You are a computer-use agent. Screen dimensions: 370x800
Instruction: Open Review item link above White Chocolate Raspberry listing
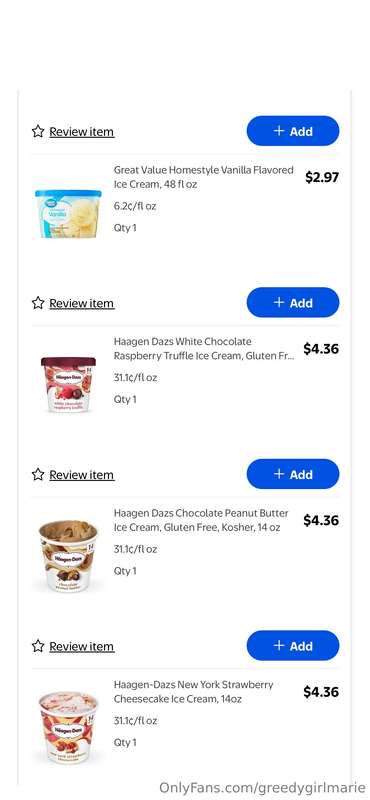pos(82,303)
